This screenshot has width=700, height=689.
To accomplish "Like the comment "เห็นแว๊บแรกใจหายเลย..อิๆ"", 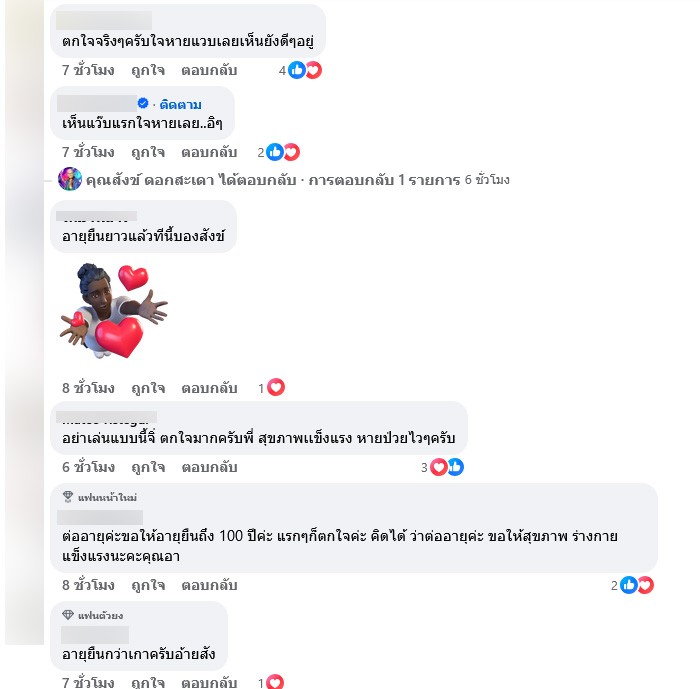I will coord(148,152).
